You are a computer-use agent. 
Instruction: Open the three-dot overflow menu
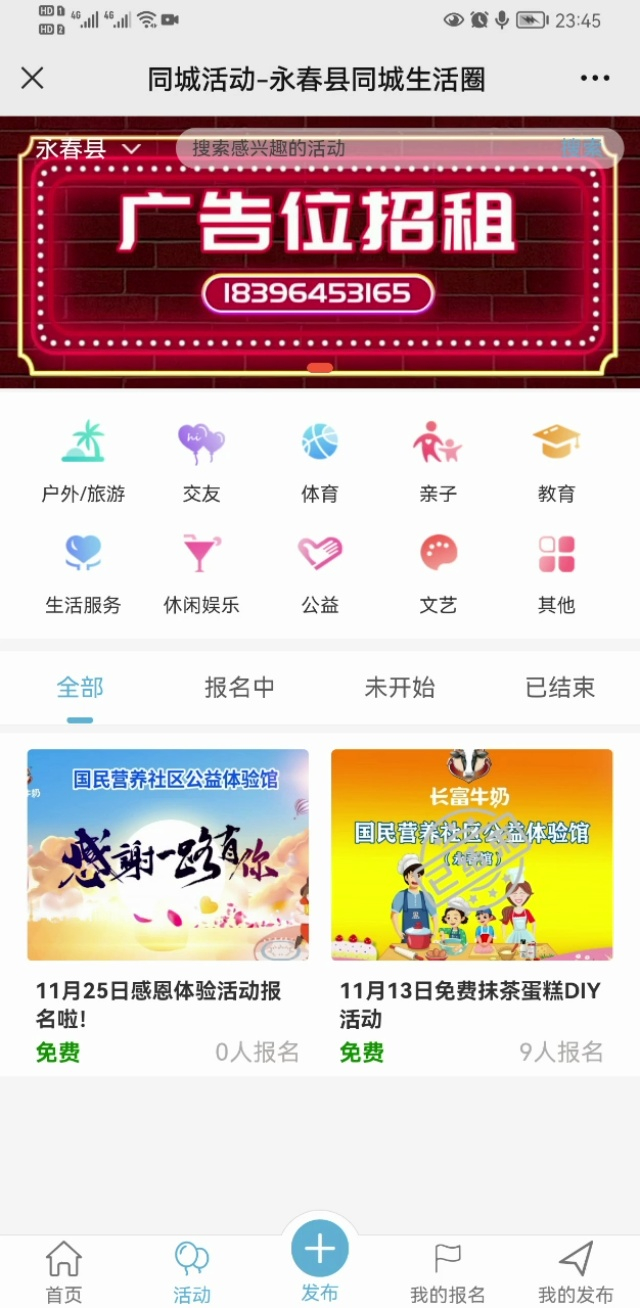pyautogui.click(x=594, y=79)
